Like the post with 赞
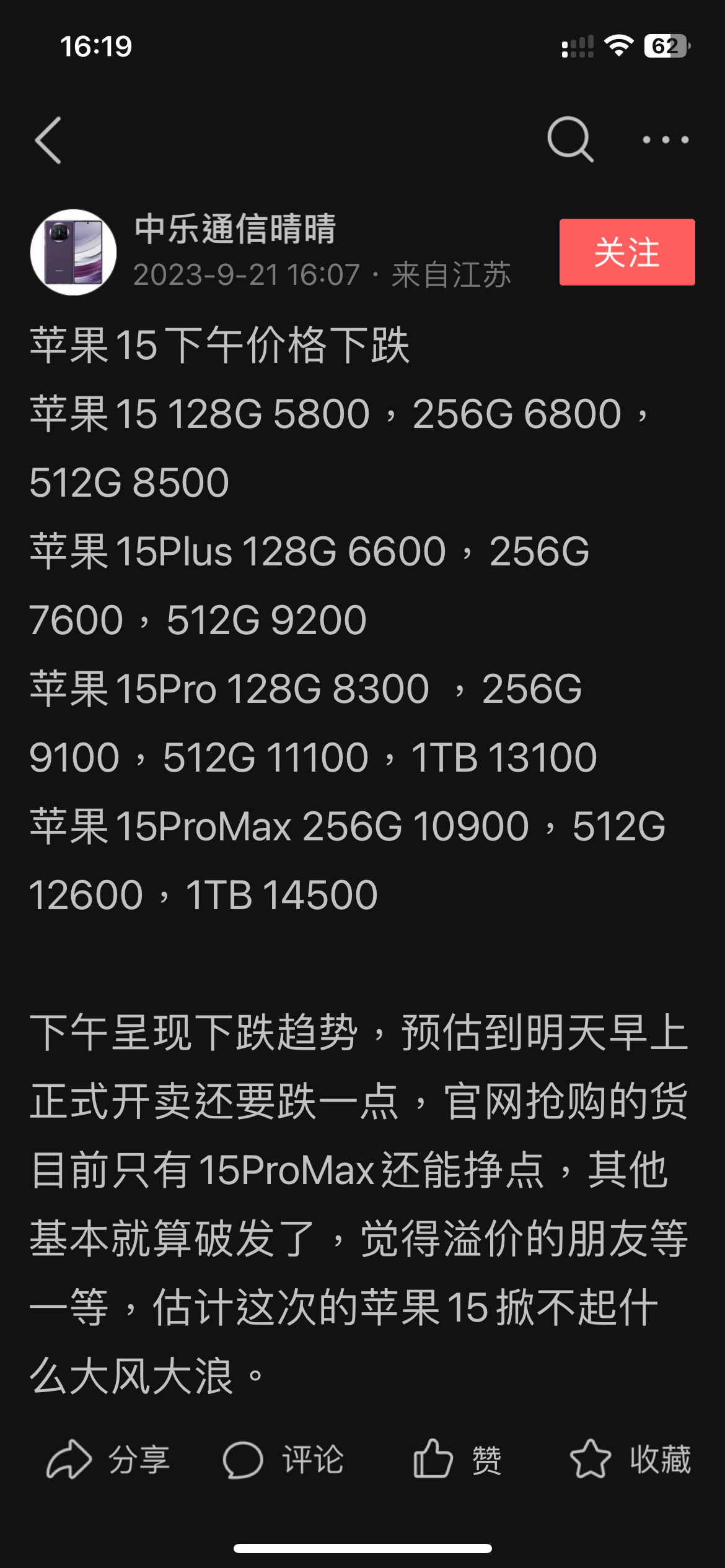This screenshot has width=725, height=1568. click(x=457, y=1460)
